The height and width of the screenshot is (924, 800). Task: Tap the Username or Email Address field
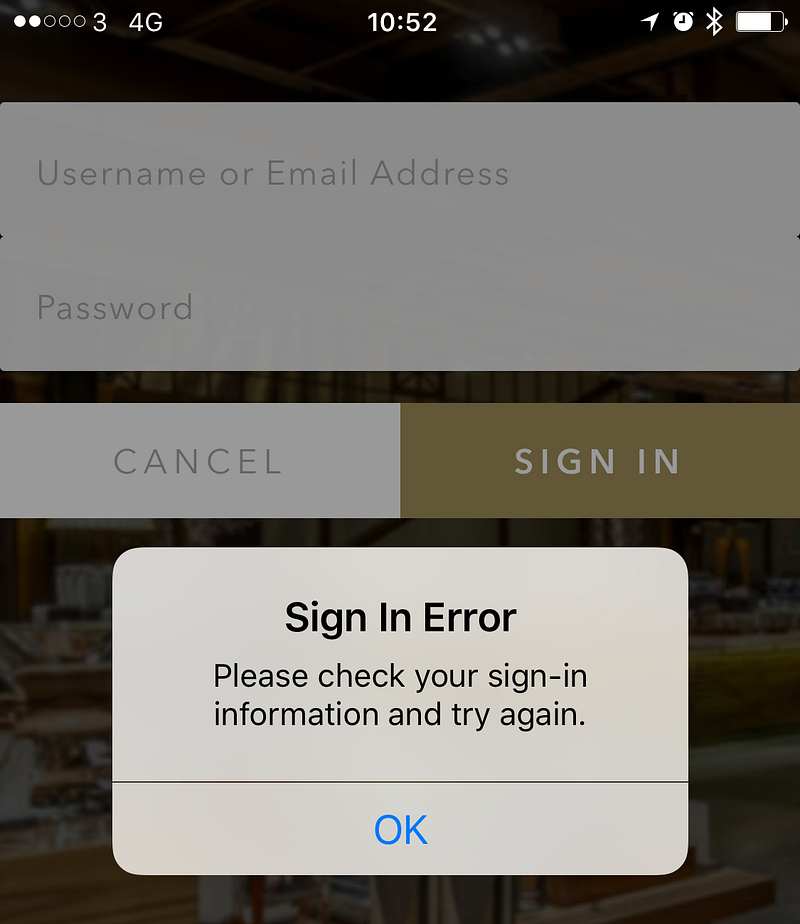click(400, 172)
